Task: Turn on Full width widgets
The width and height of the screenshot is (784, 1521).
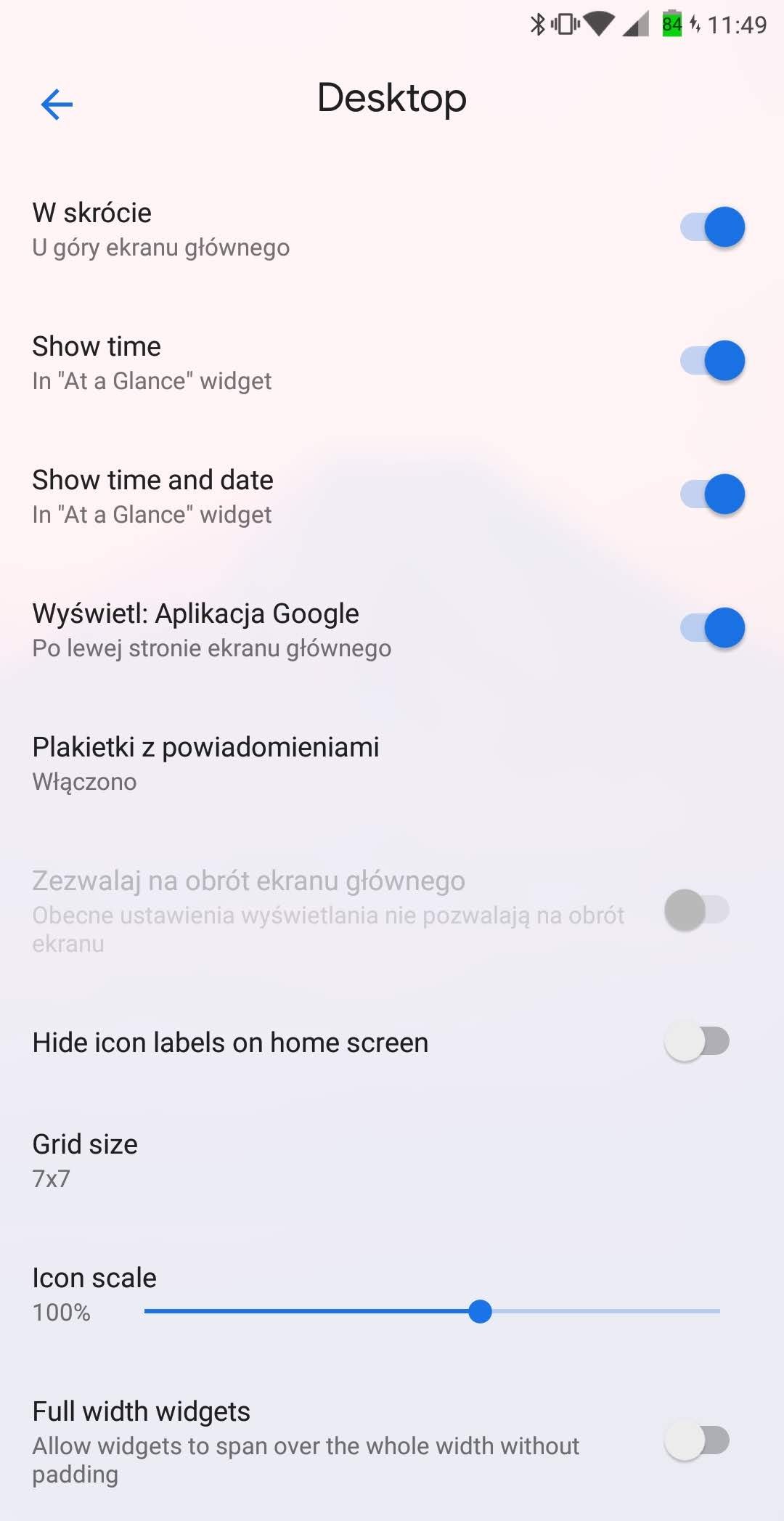Action: 697,1441
